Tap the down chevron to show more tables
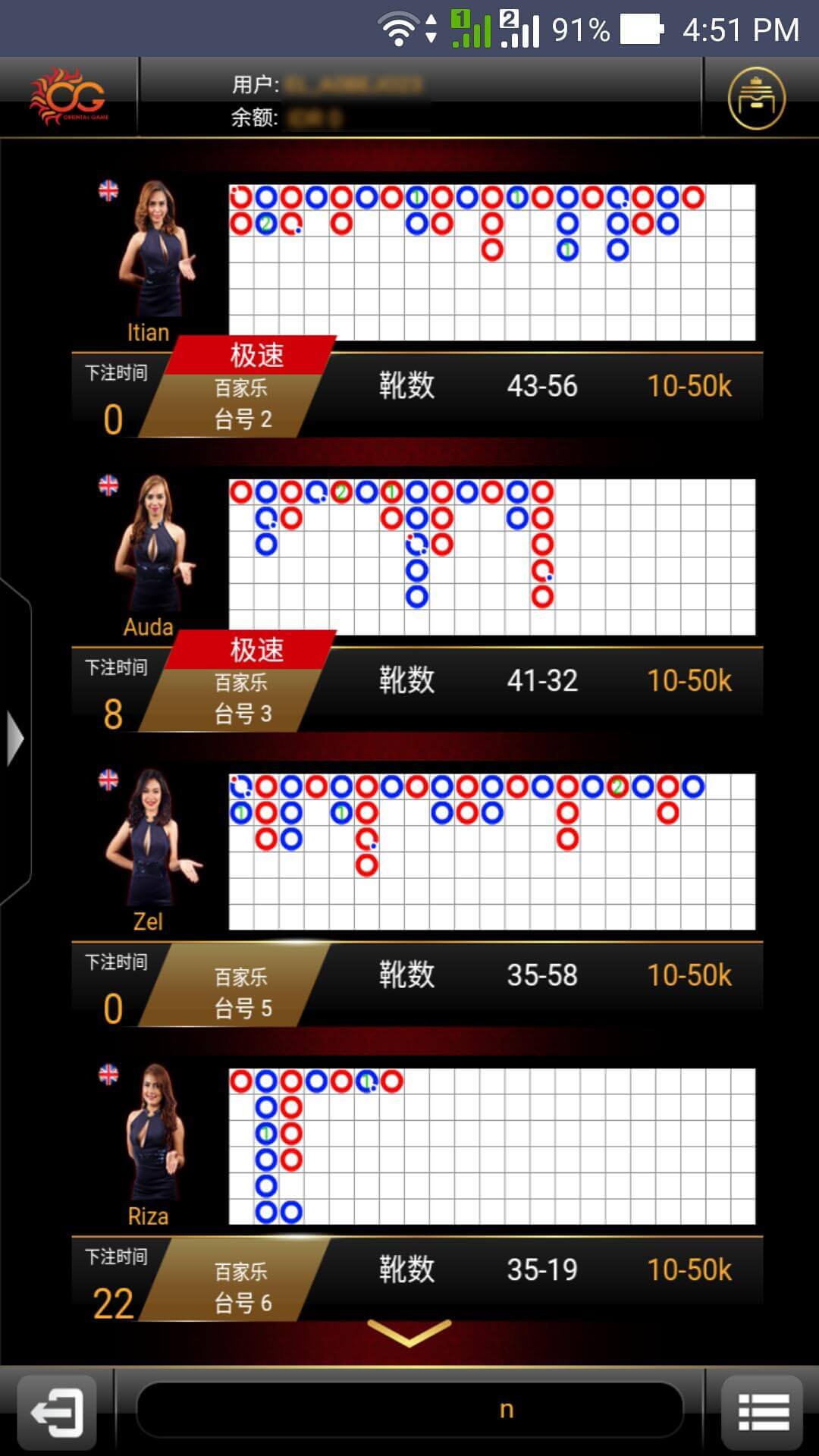 [x=409, y=1333]
